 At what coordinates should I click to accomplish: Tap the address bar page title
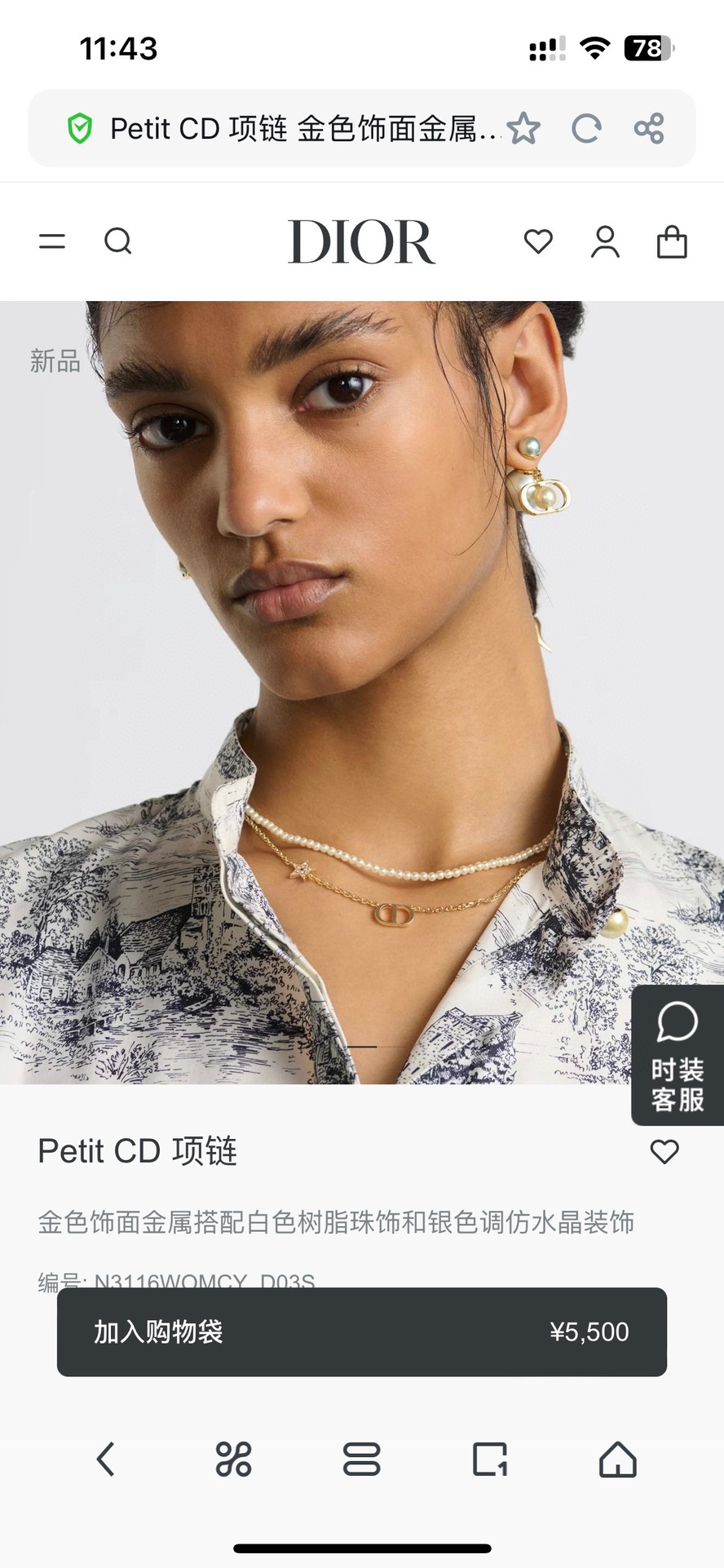302,129
